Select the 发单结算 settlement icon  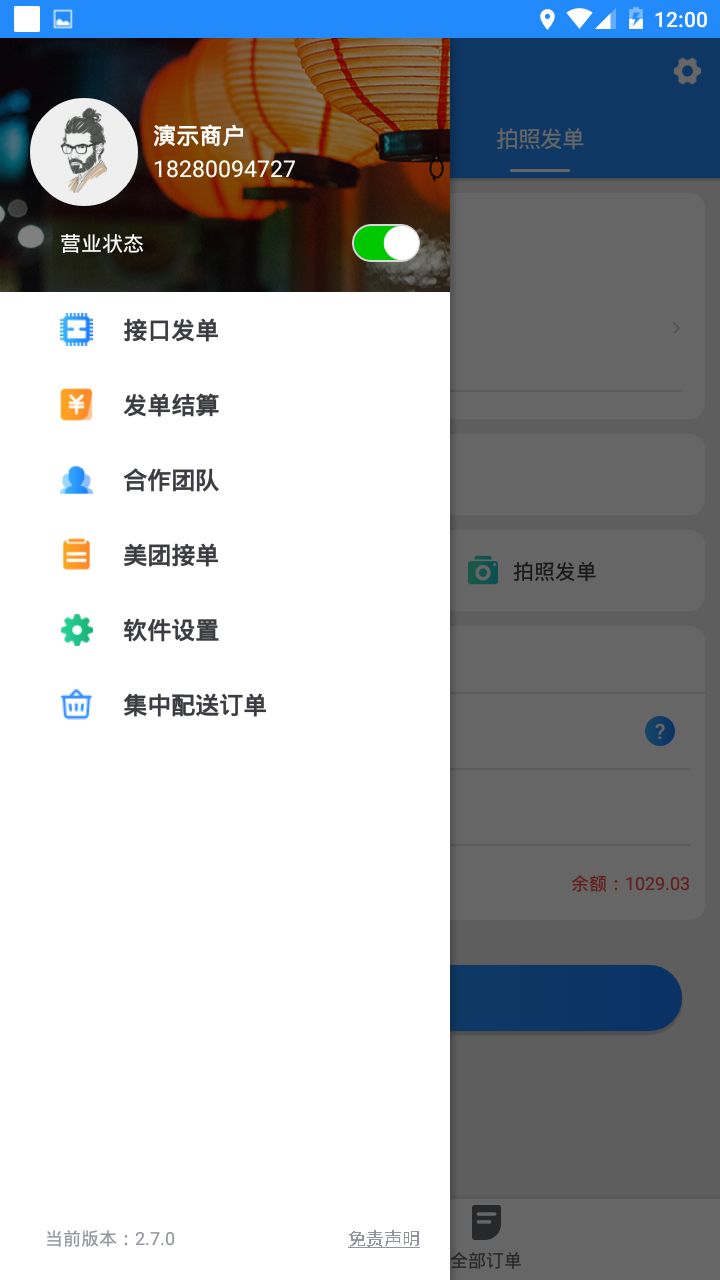(x=76, y=404)
